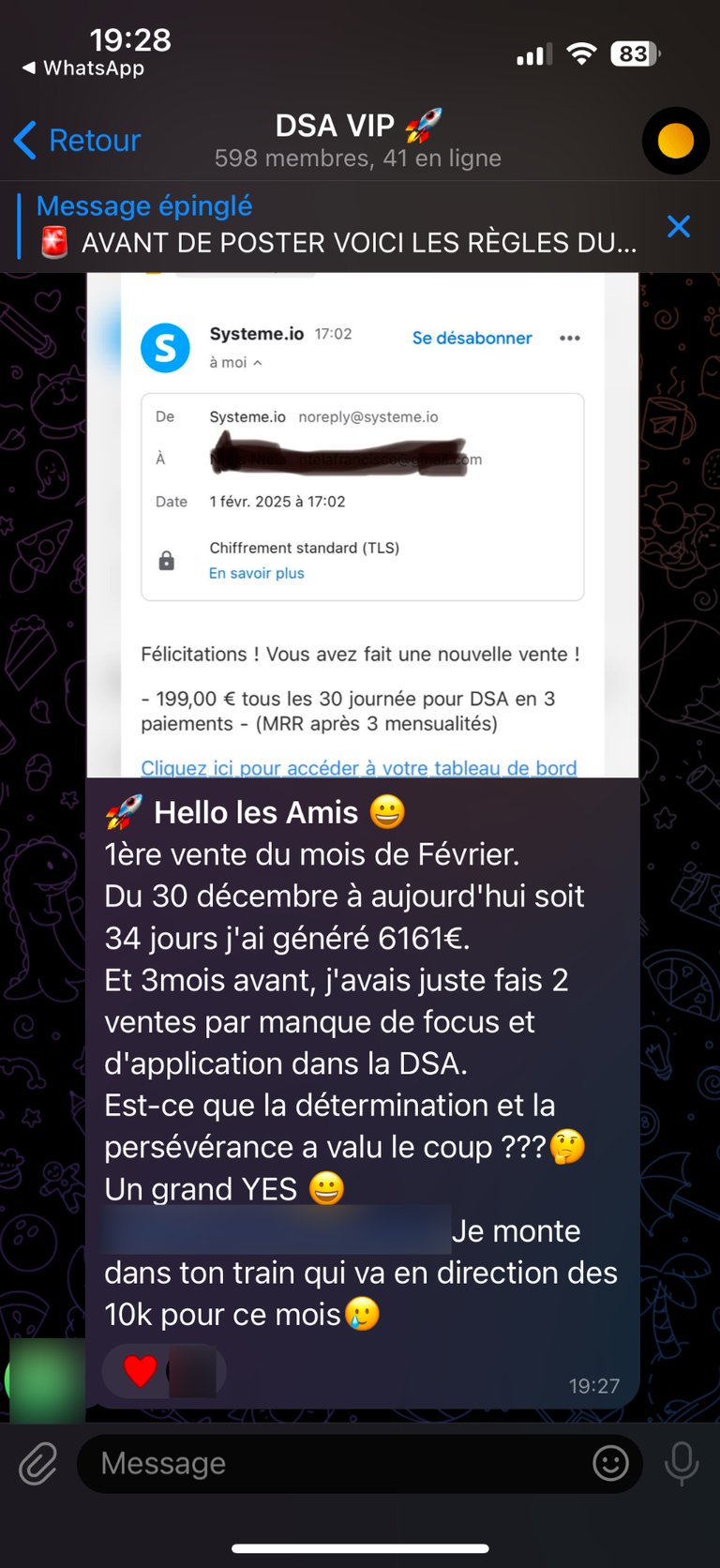Viewport: 720px width, 1568px height.
Task: Tap the microphone for a voice message
Action: point(681,1463)
